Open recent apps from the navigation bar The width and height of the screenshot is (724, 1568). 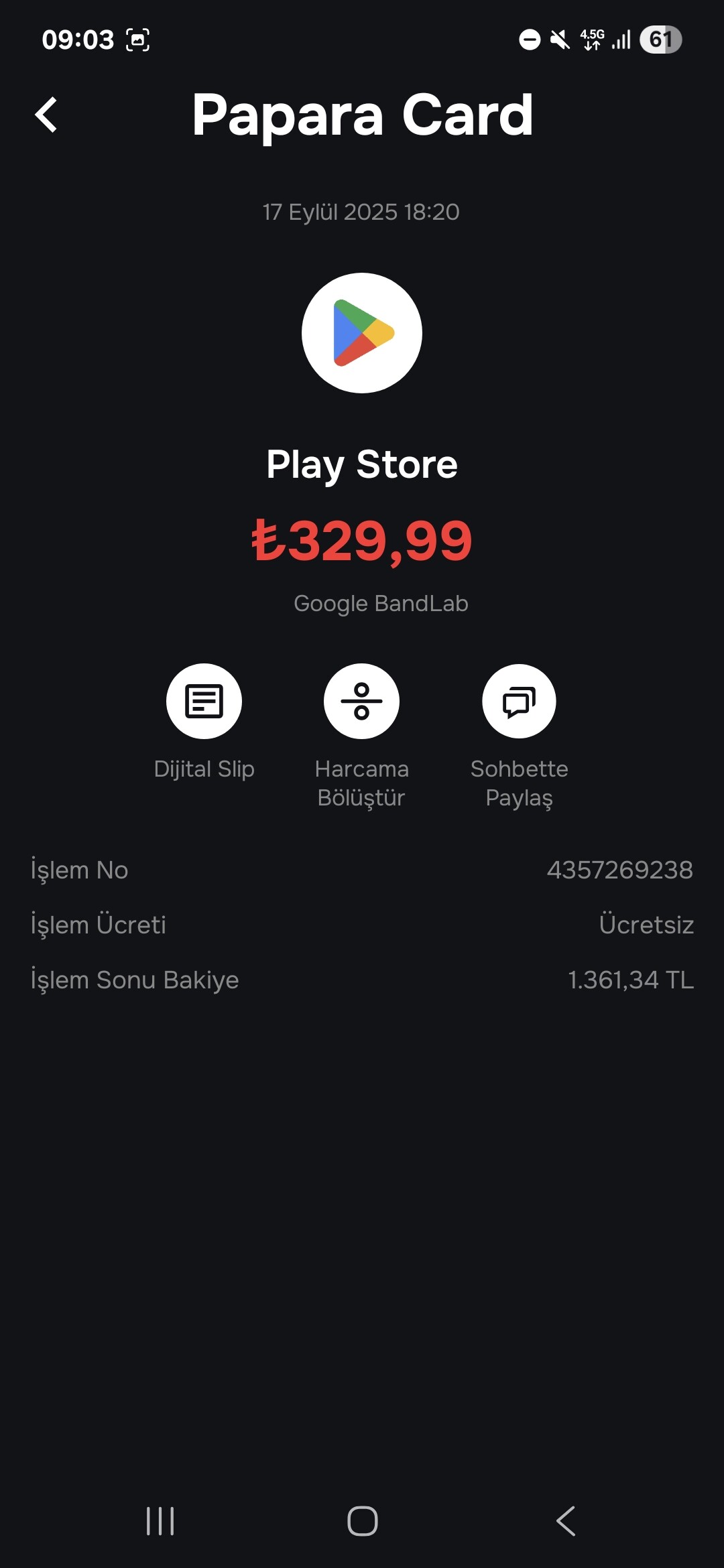pyautogui.click(x=160, y=1521)
